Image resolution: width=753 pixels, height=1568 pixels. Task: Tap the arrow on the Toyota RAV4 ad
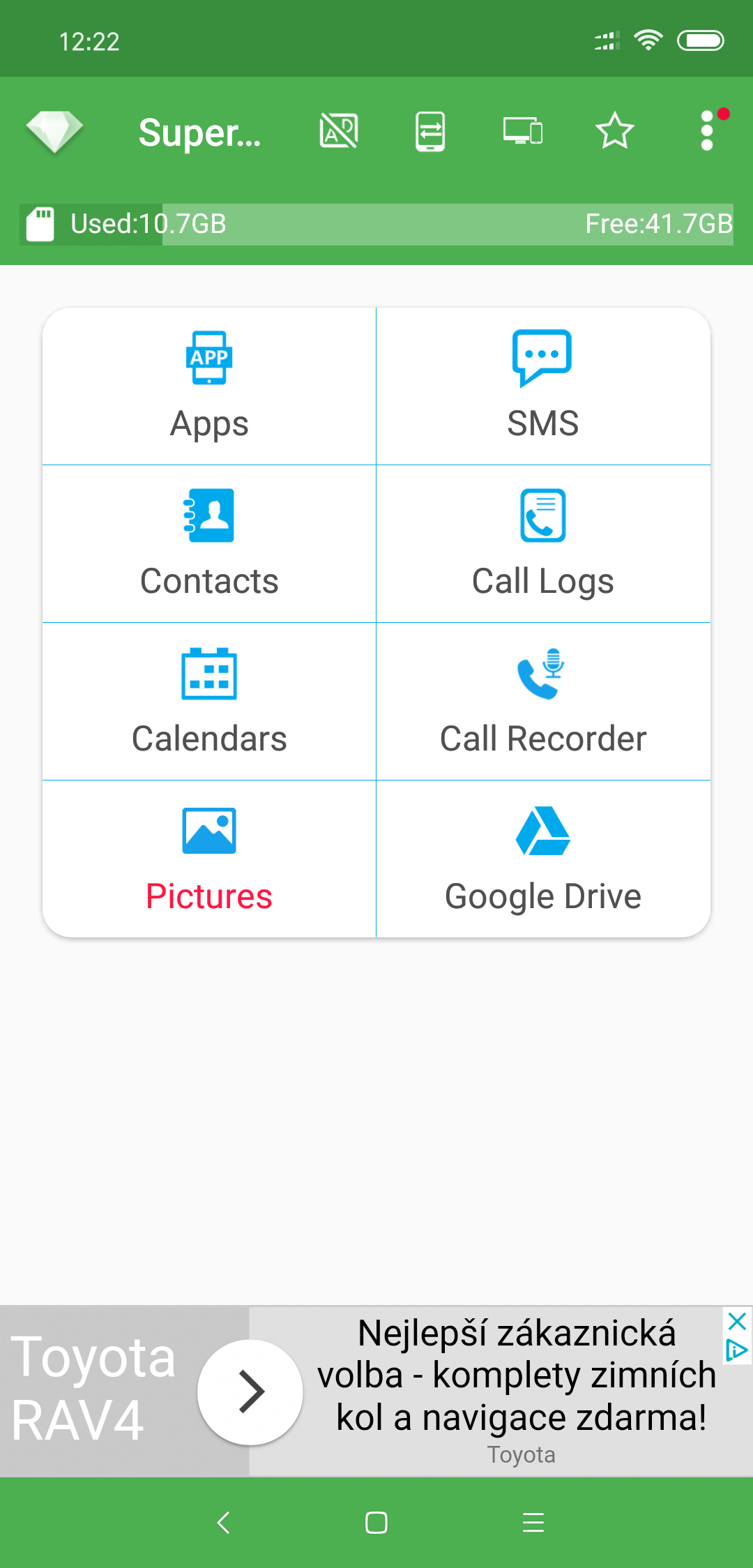coord(250,1392)
